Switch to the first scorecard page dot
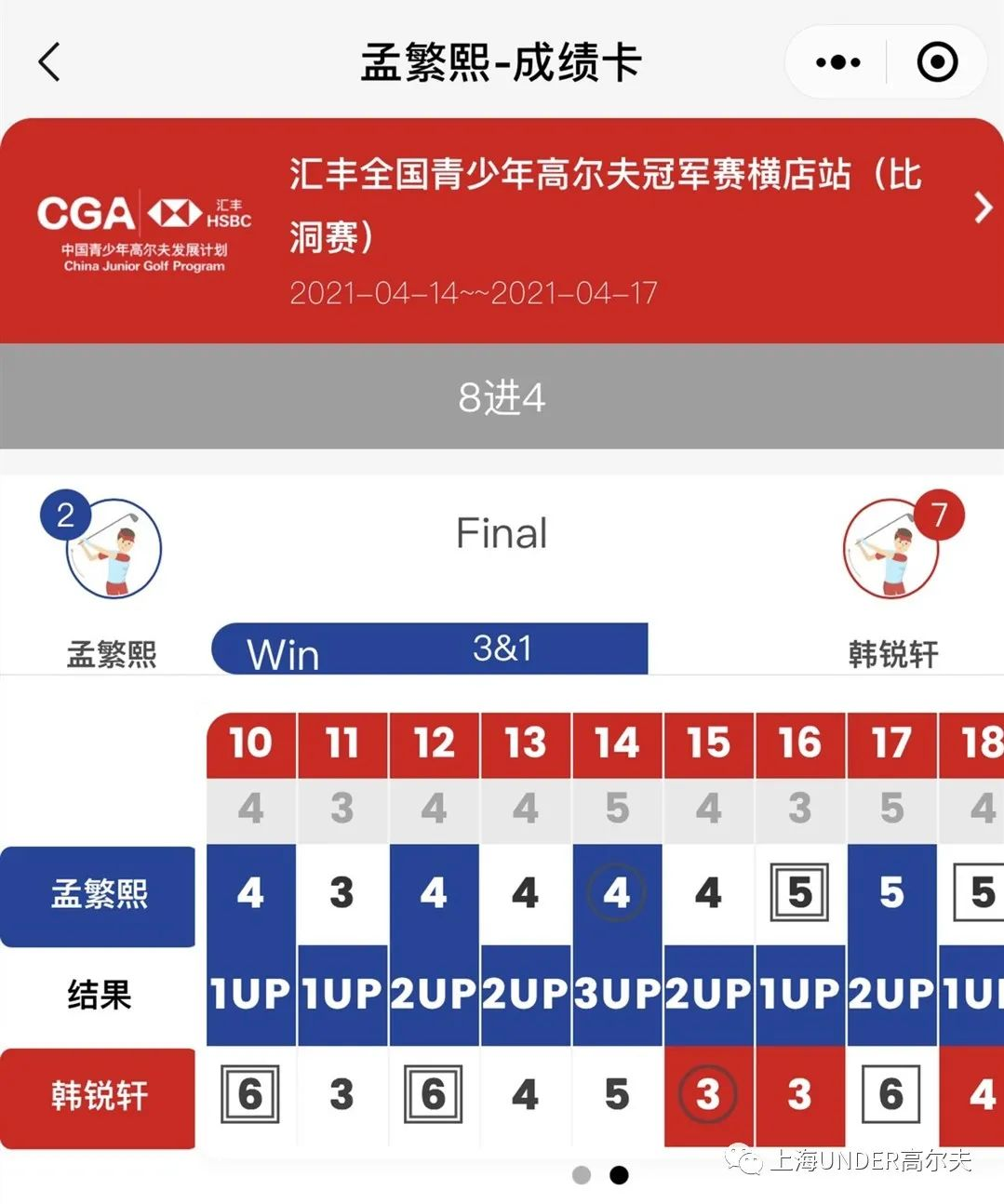Screen dimensions: 1004x1204 coord(582,1175)
